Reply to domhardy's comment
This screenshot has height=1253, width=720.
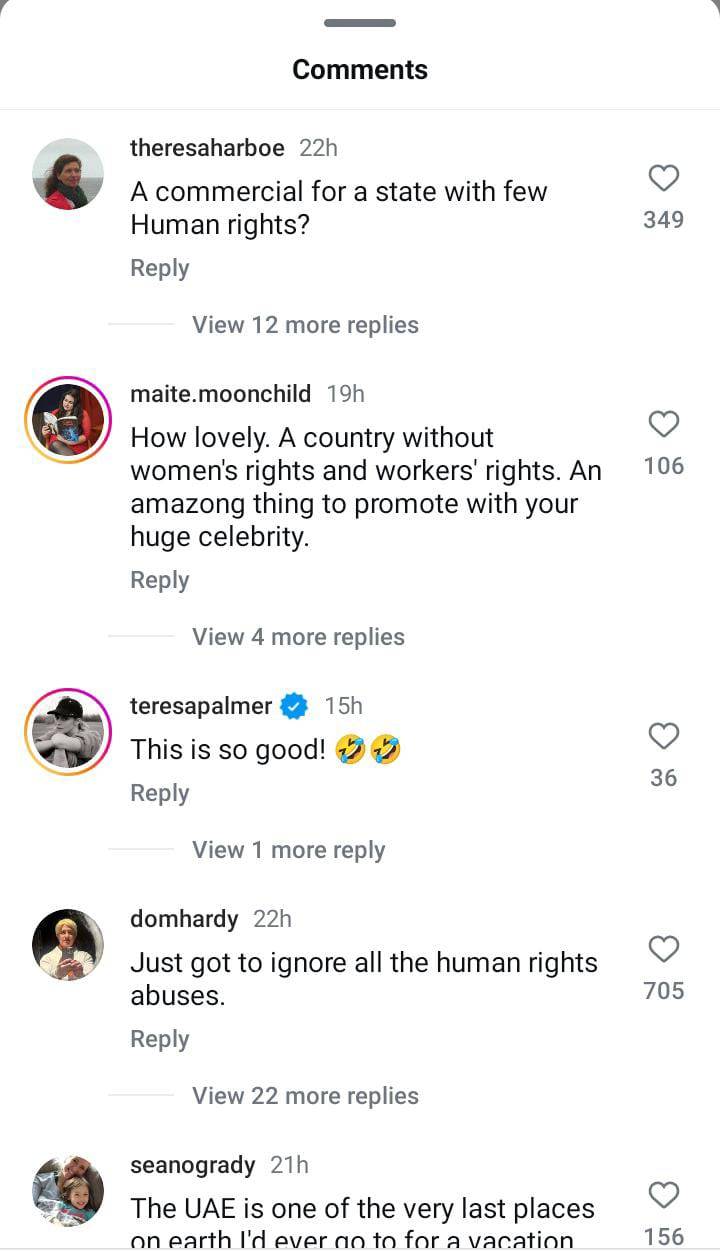click(x=159, y=1039)
